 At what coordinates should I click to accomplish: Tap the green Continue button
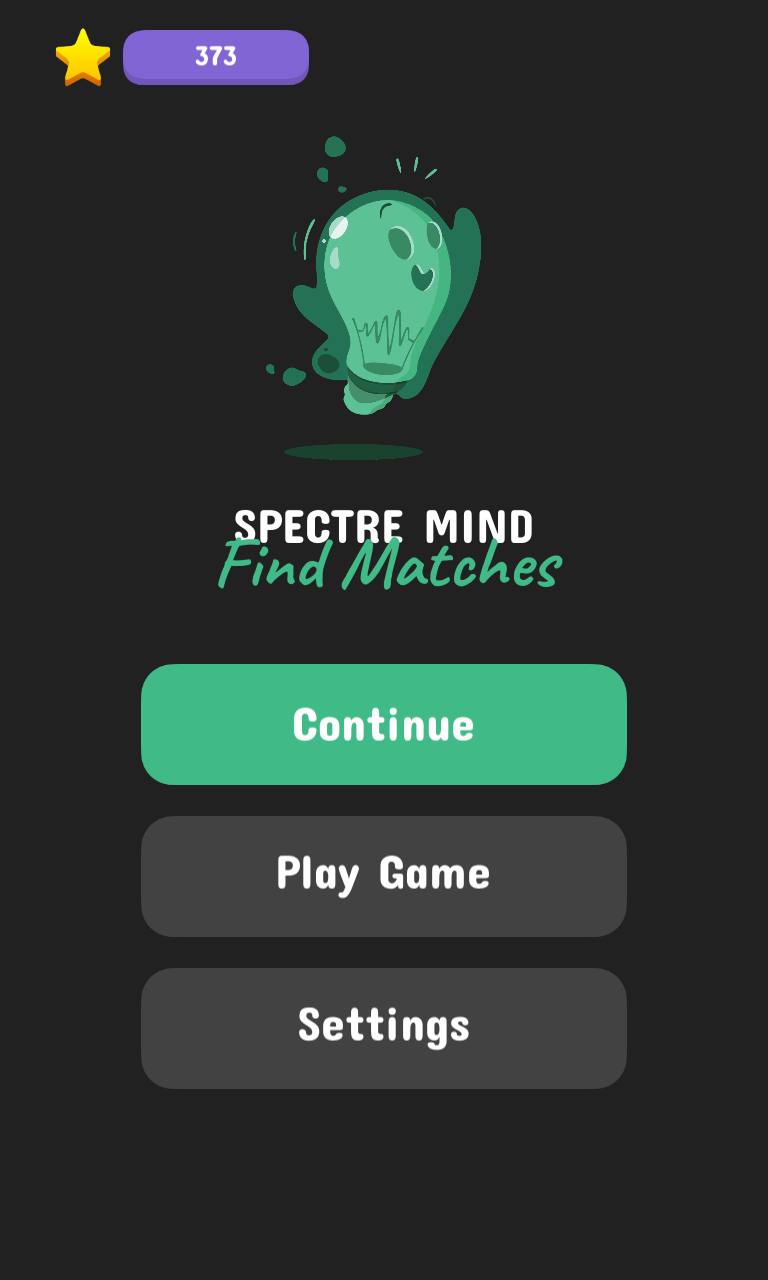click(x=384, y=724)
